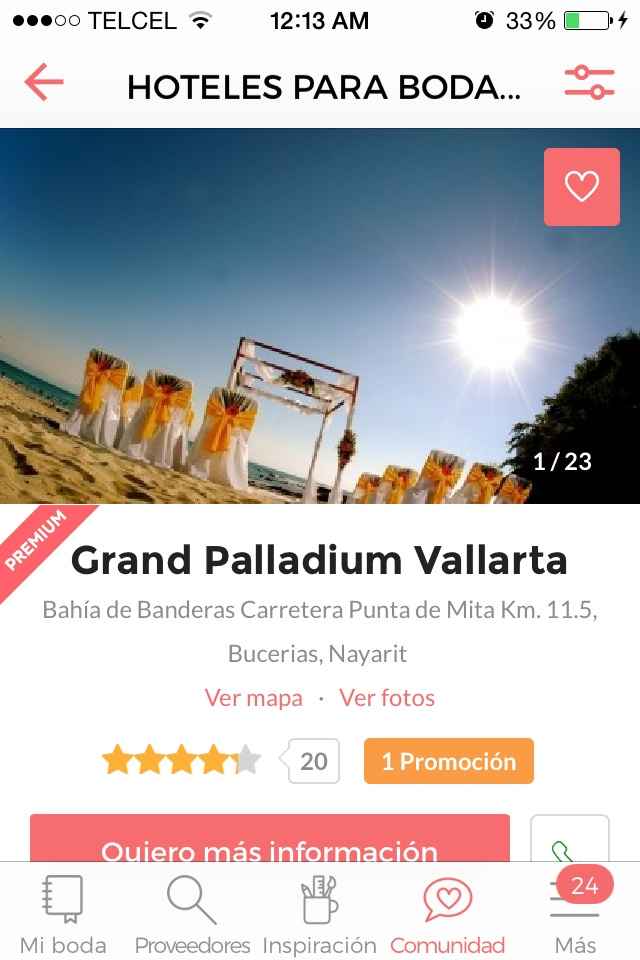
Task: Open the Ver mapa link
Action: (253, 698)
